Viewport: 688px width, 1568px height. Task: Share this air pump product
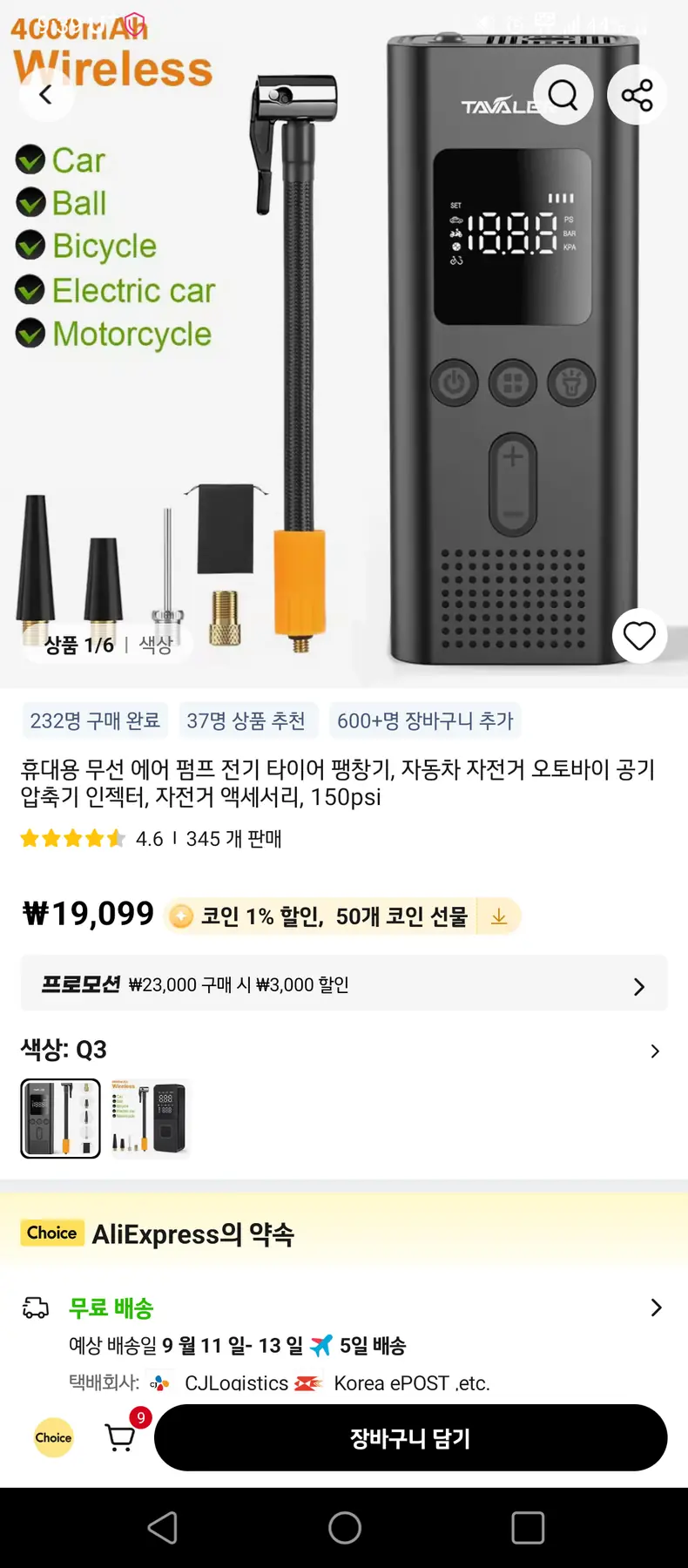tap(637, 94)
